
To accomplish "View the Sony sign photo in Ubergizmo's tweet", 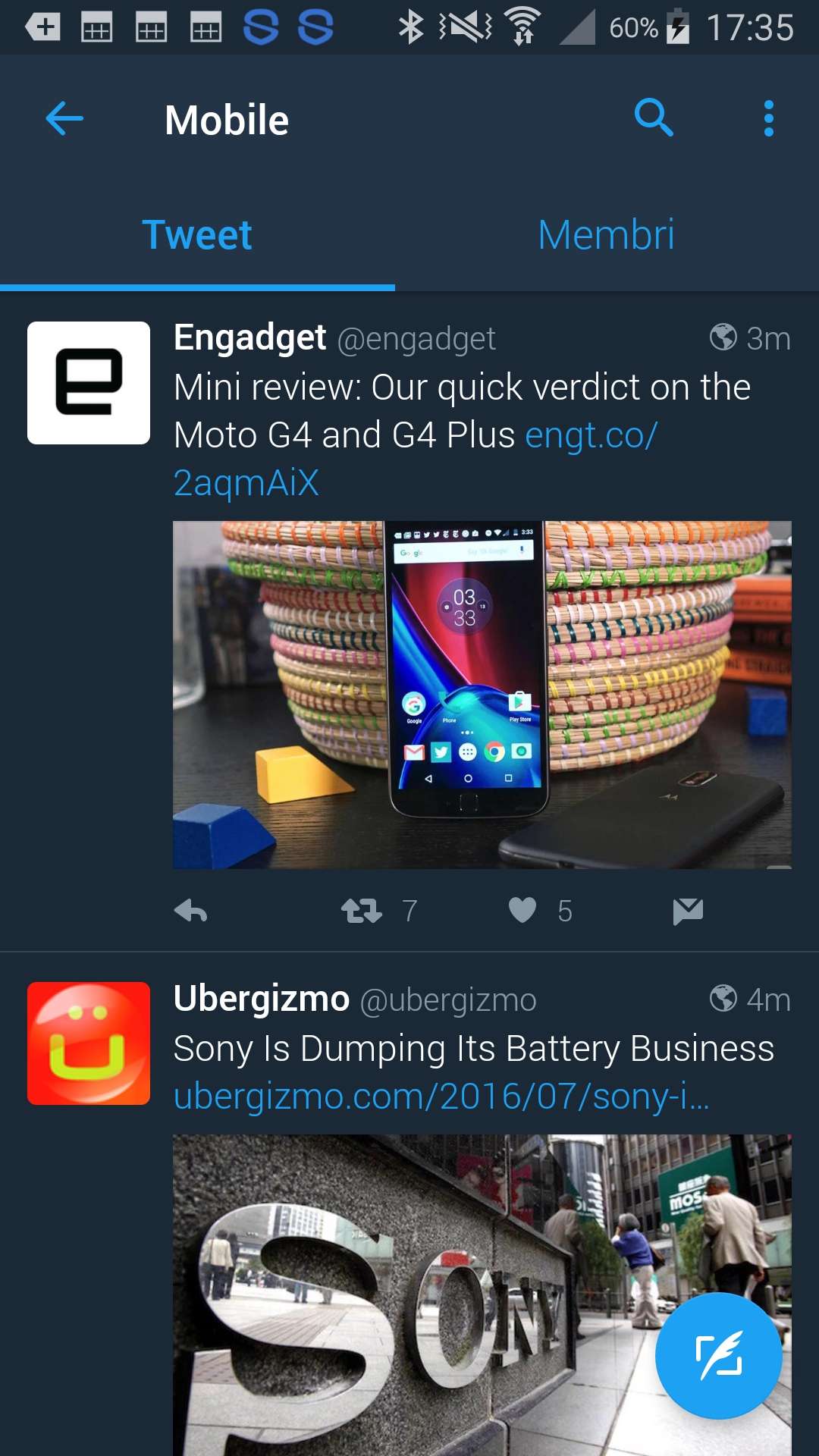I will (482, 1295).
